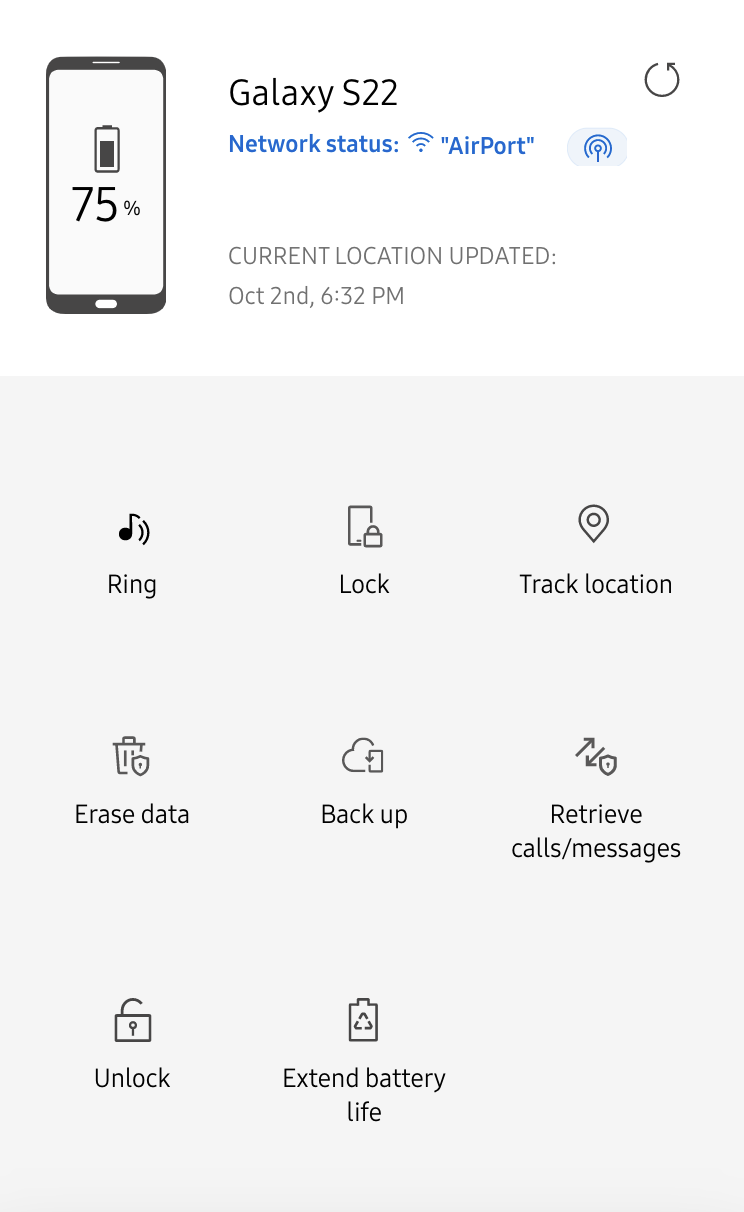
Task: Refresh the device status with circular arrow
Action: click(661, 80)
